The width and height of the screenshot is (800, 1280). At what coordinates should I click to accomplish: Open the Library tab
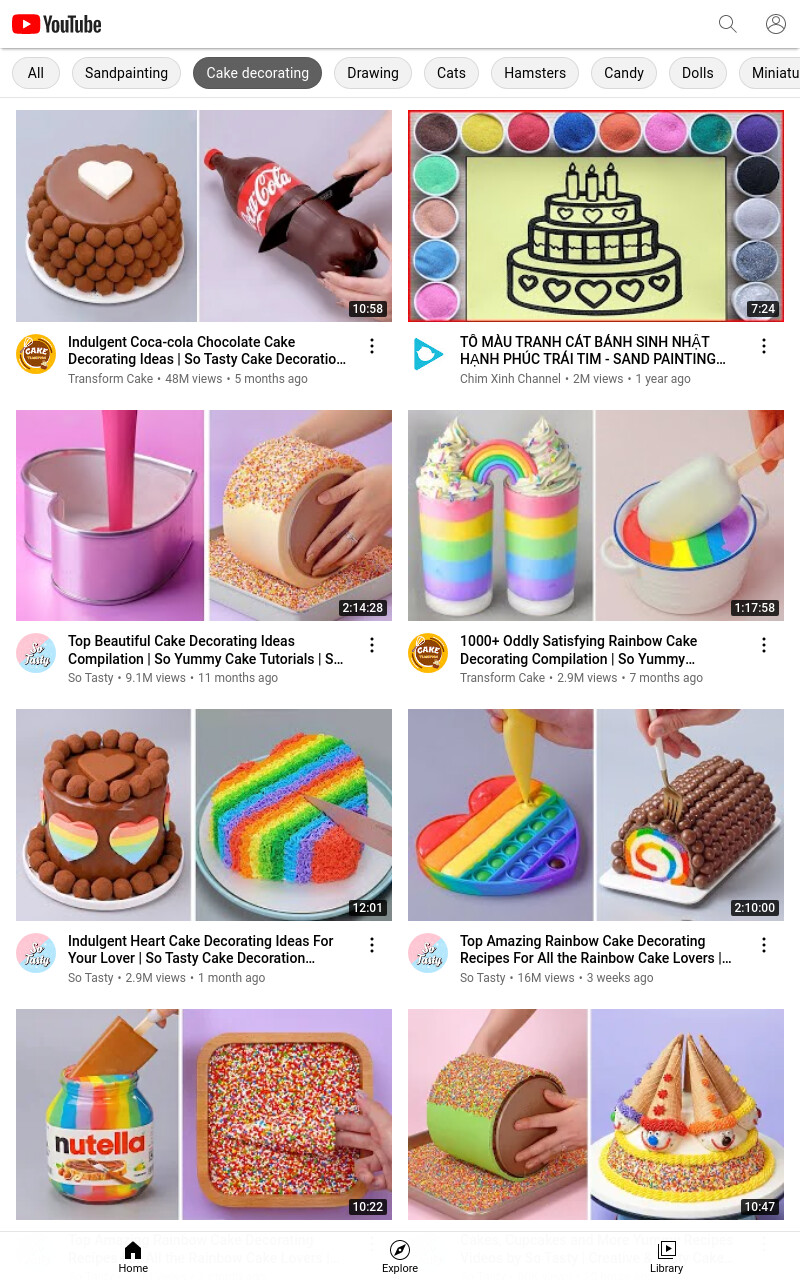pos(666,1257)
